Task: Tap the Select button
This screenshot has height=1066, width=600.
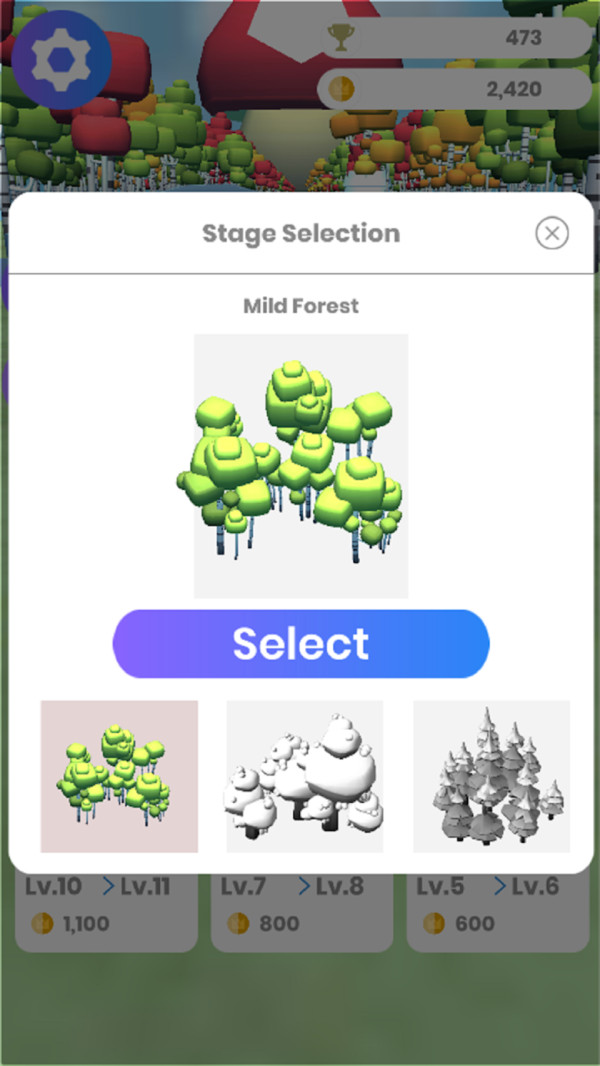Action: [301, 644]
